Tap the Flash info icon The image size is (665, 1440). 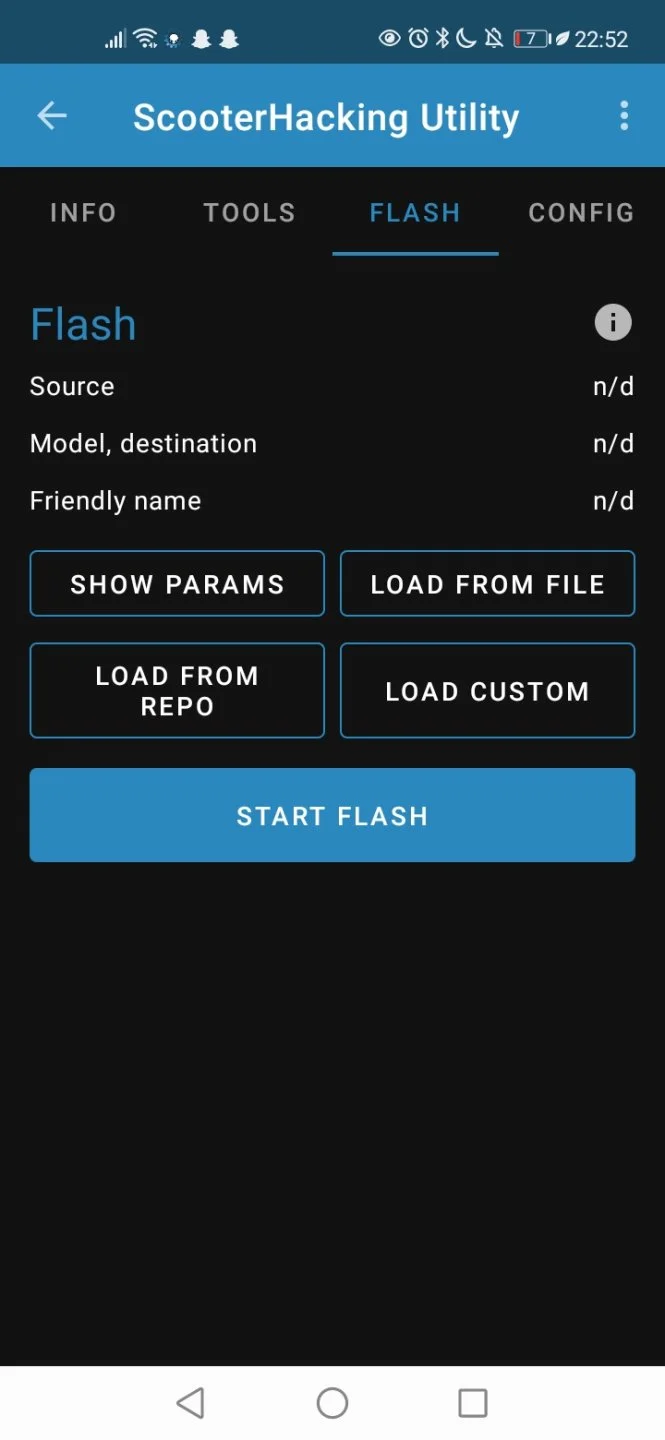613,323
